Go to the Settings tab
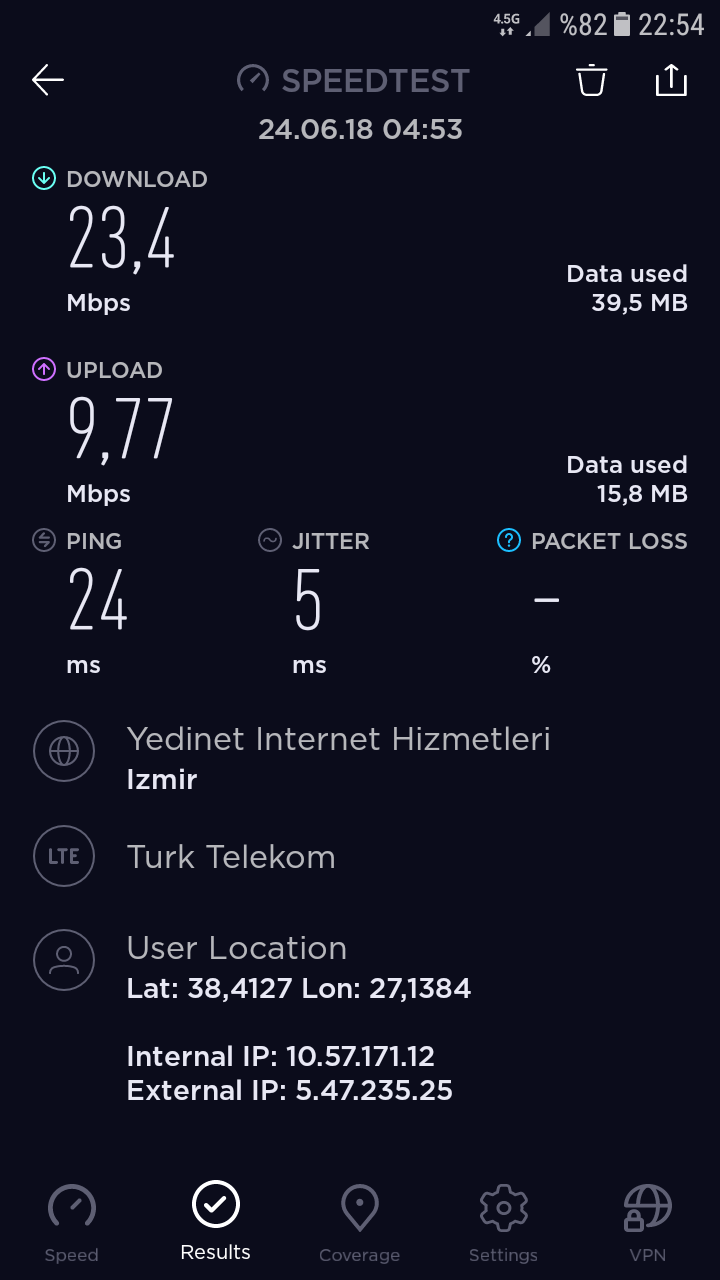 click(x=504, y=1222)
